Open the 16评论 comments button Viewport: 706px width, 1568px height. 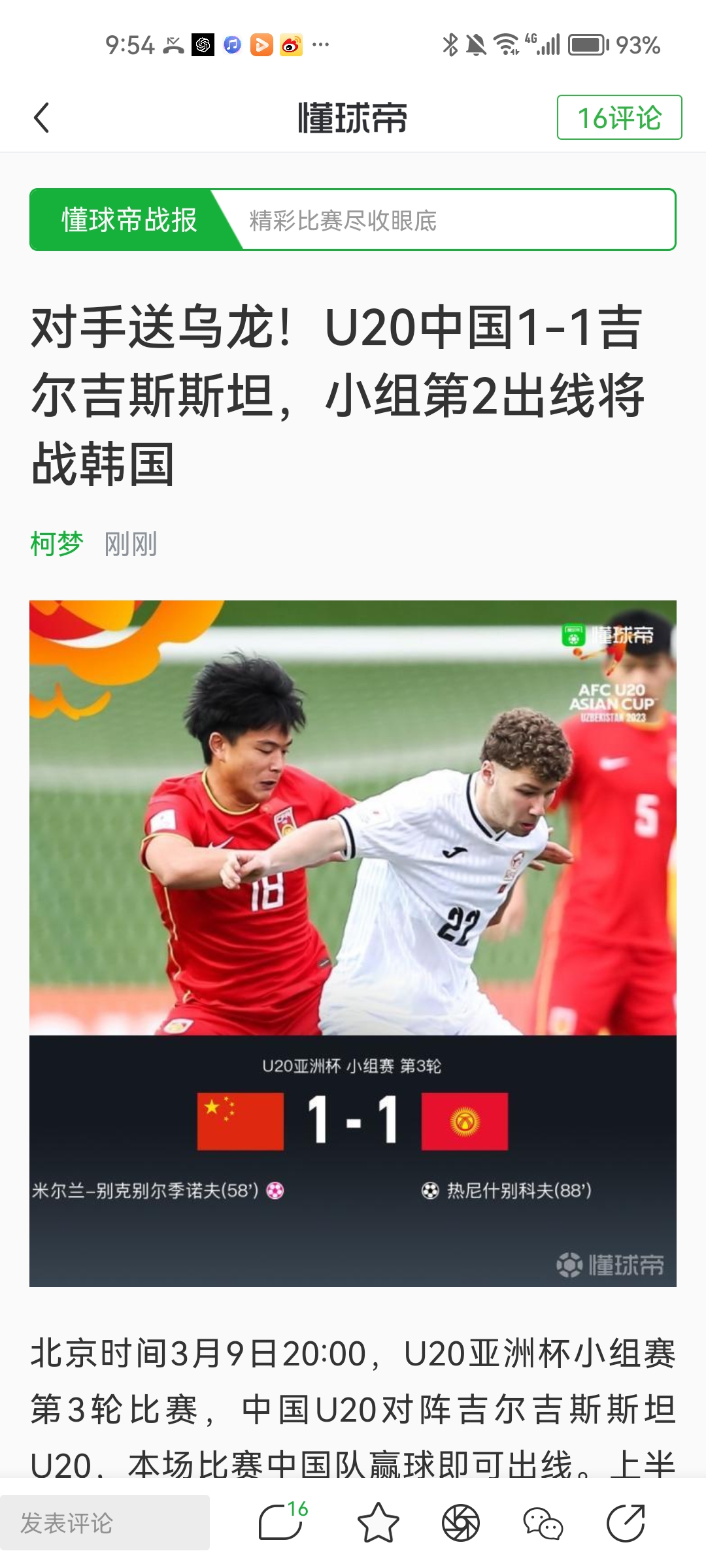click(618, 118)
